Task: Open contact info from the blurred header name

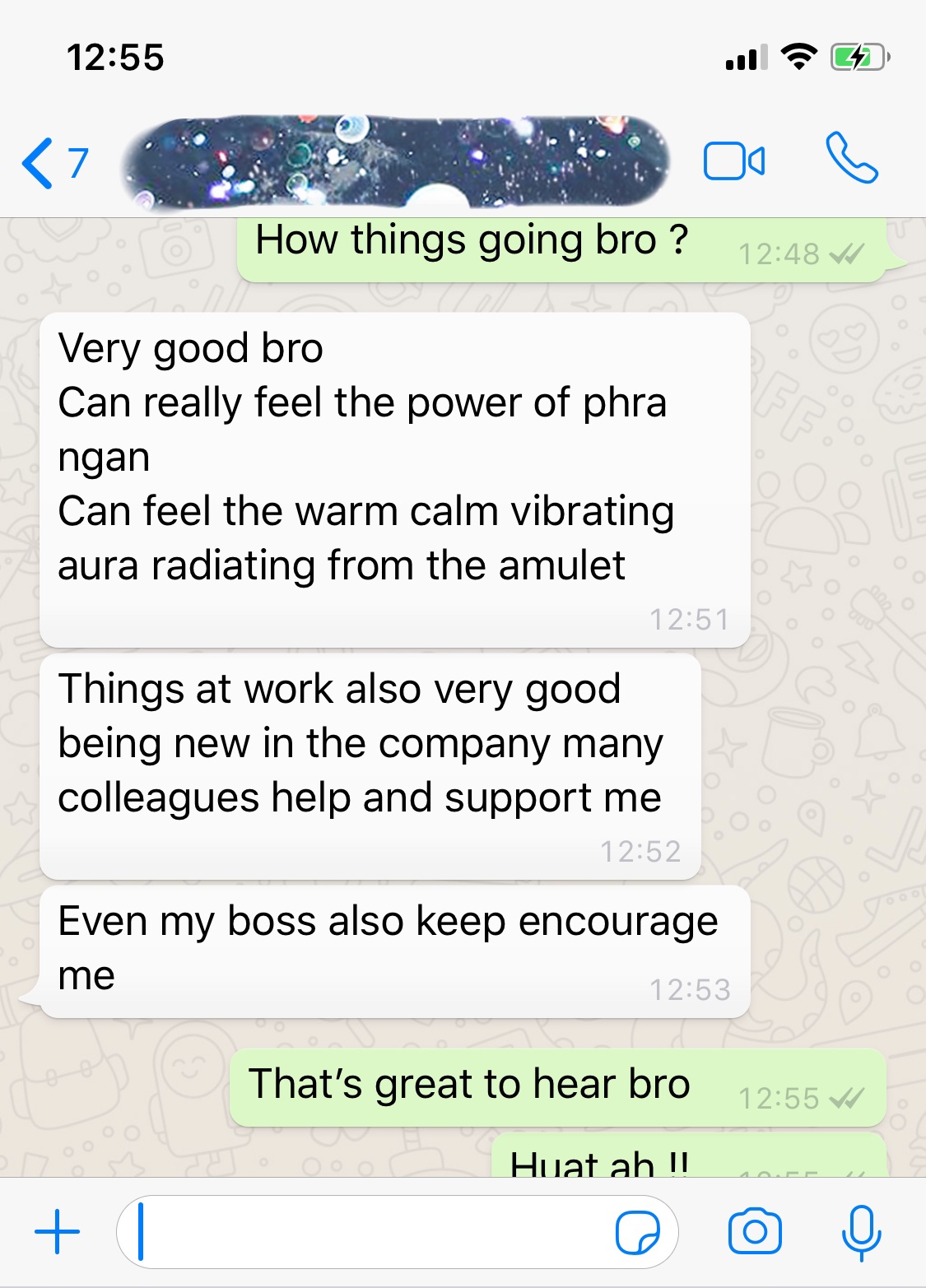Action: coord(395,161)
